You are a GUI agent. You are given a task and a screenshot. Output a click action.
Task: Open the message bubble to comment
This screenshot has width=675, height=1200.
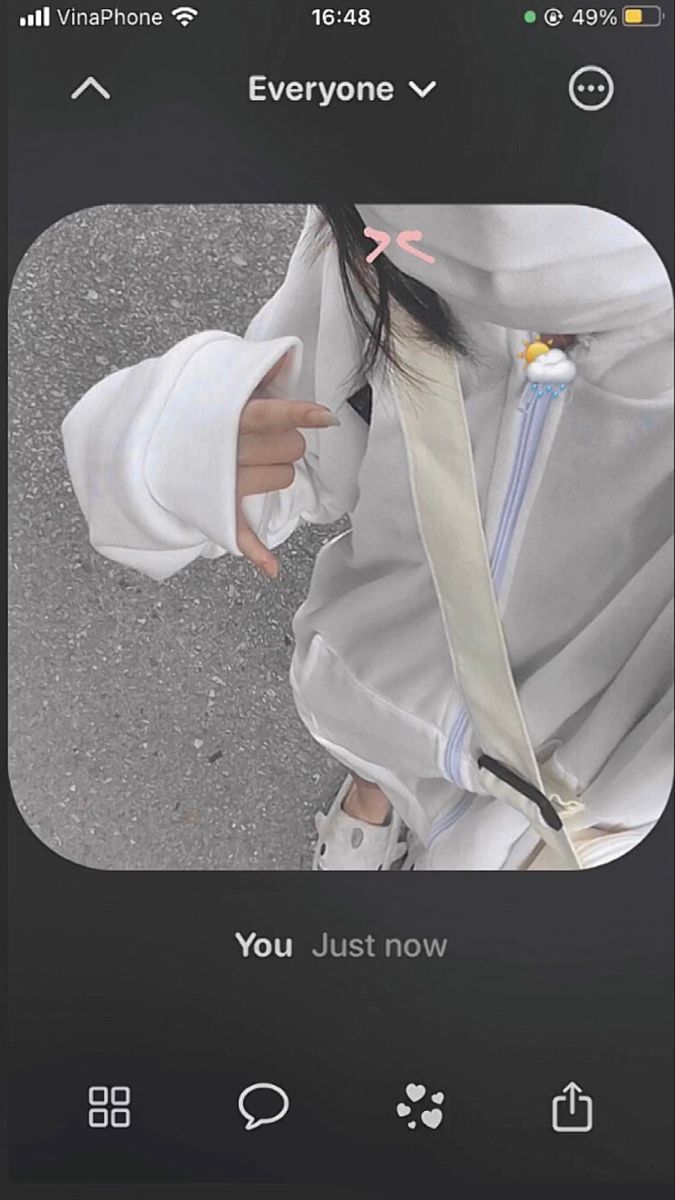(264, 1107)
